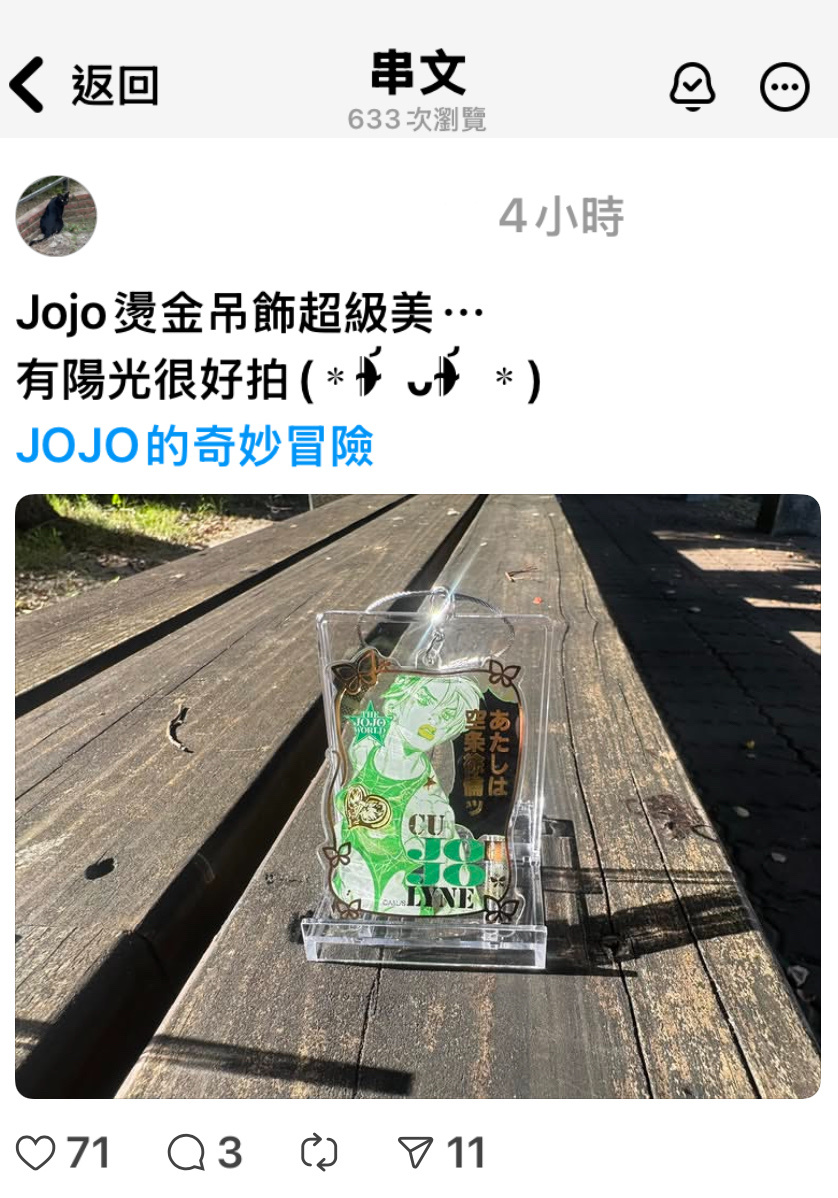Screen dimensions: 838x1198
Task: Open the more options menu
Action: tap(784, 87)
